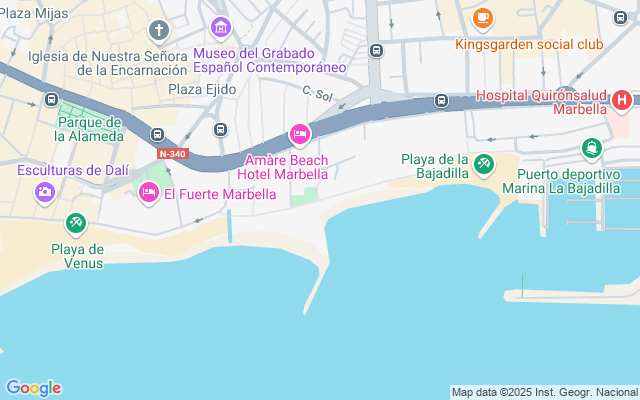Tap the Playa de Venus beach marker
Viewport: 640px width, 400px height.
[x=76, y=224]
